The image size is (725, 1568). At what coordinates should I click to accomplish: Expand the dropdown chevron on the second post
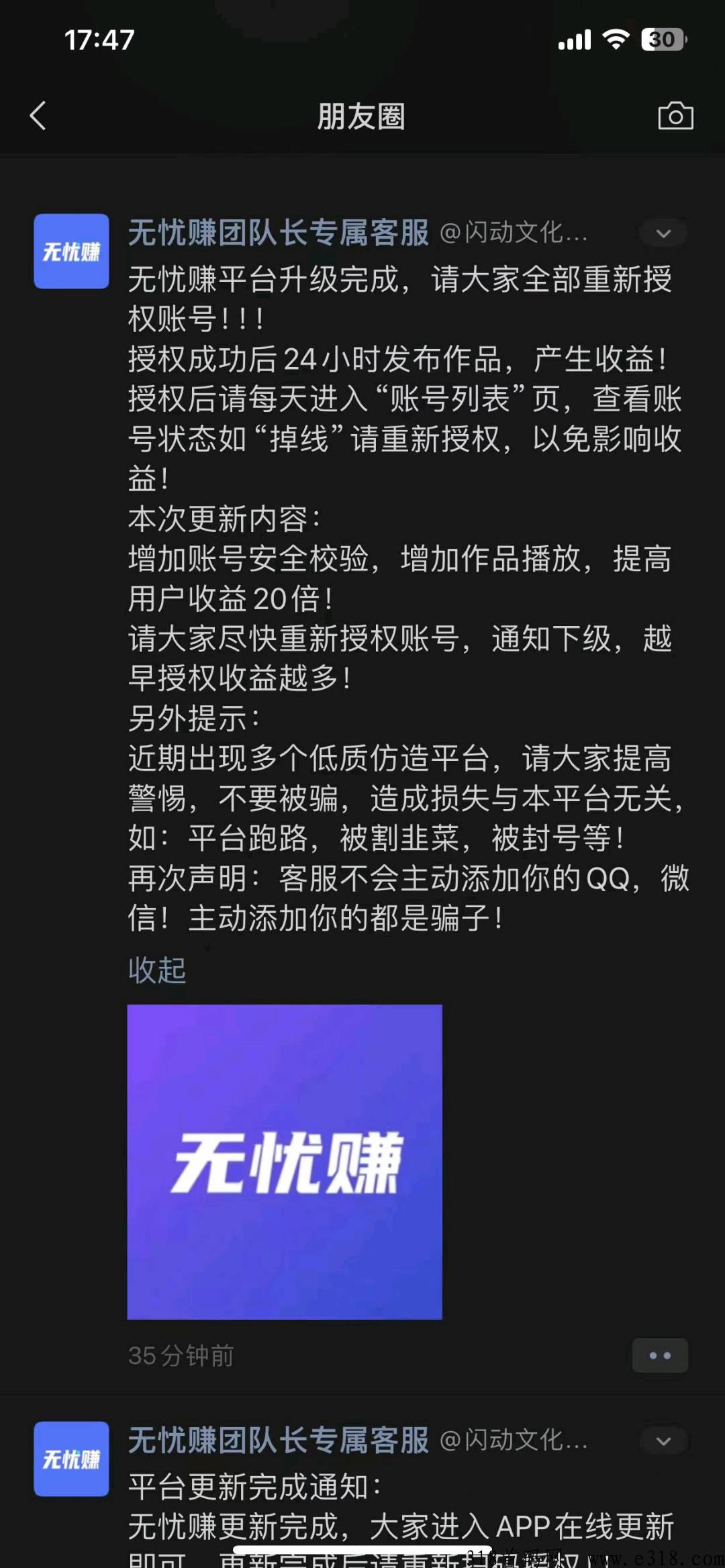click(663, 1441)
